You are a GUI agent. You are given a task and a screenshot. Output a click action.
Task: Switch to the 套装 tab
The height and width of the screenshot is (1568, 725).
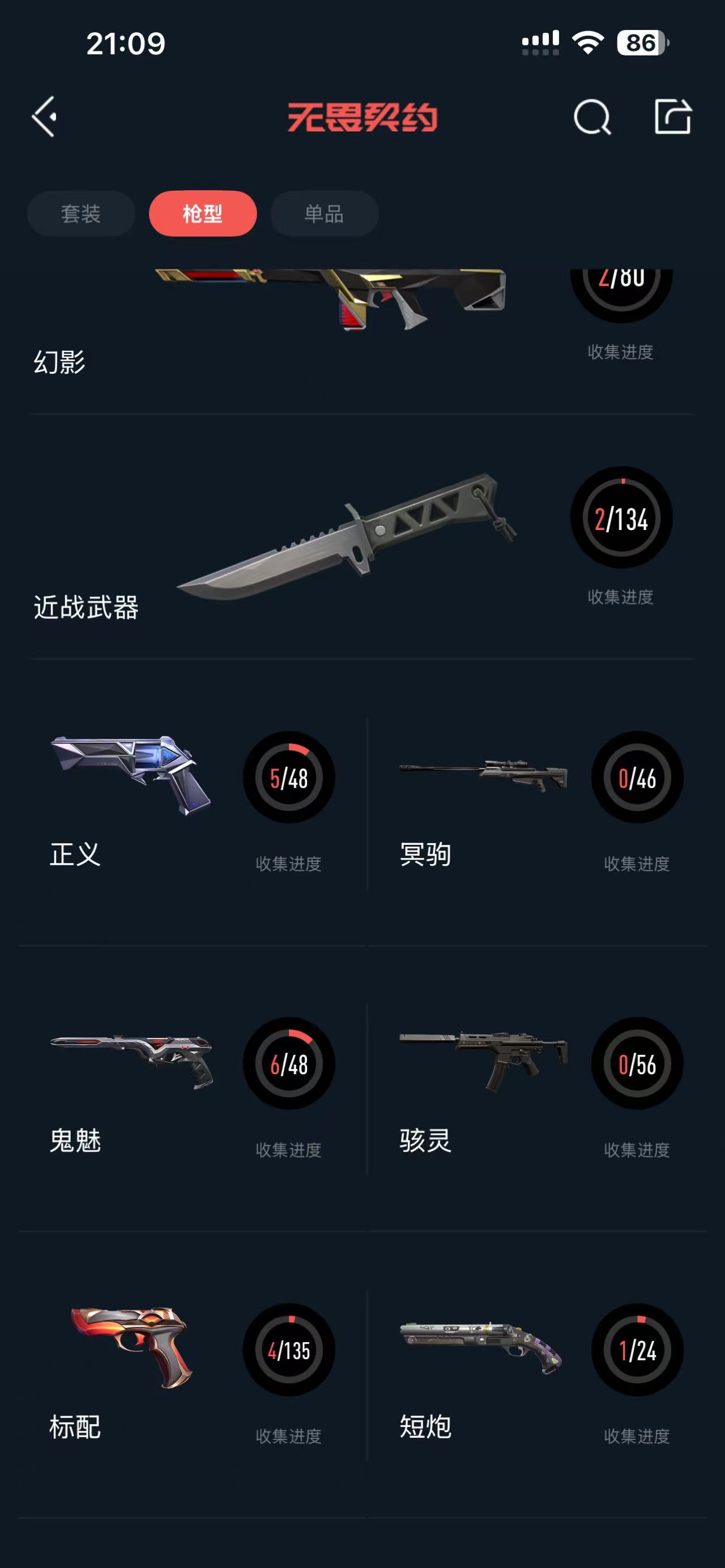click(81, 213)
